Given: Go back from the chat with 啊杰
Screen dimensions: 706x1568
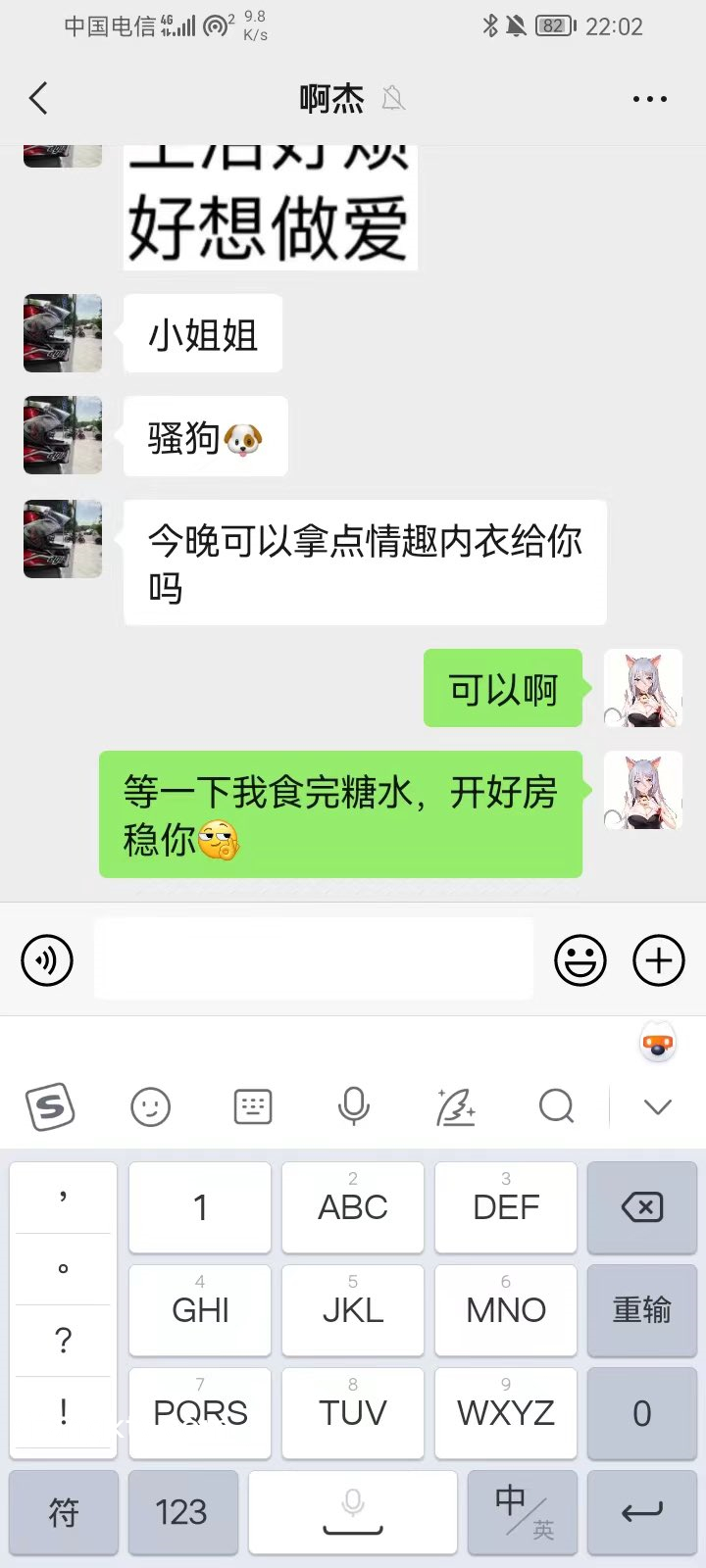Looking at the screenshot, I should (x=39, y=98).
